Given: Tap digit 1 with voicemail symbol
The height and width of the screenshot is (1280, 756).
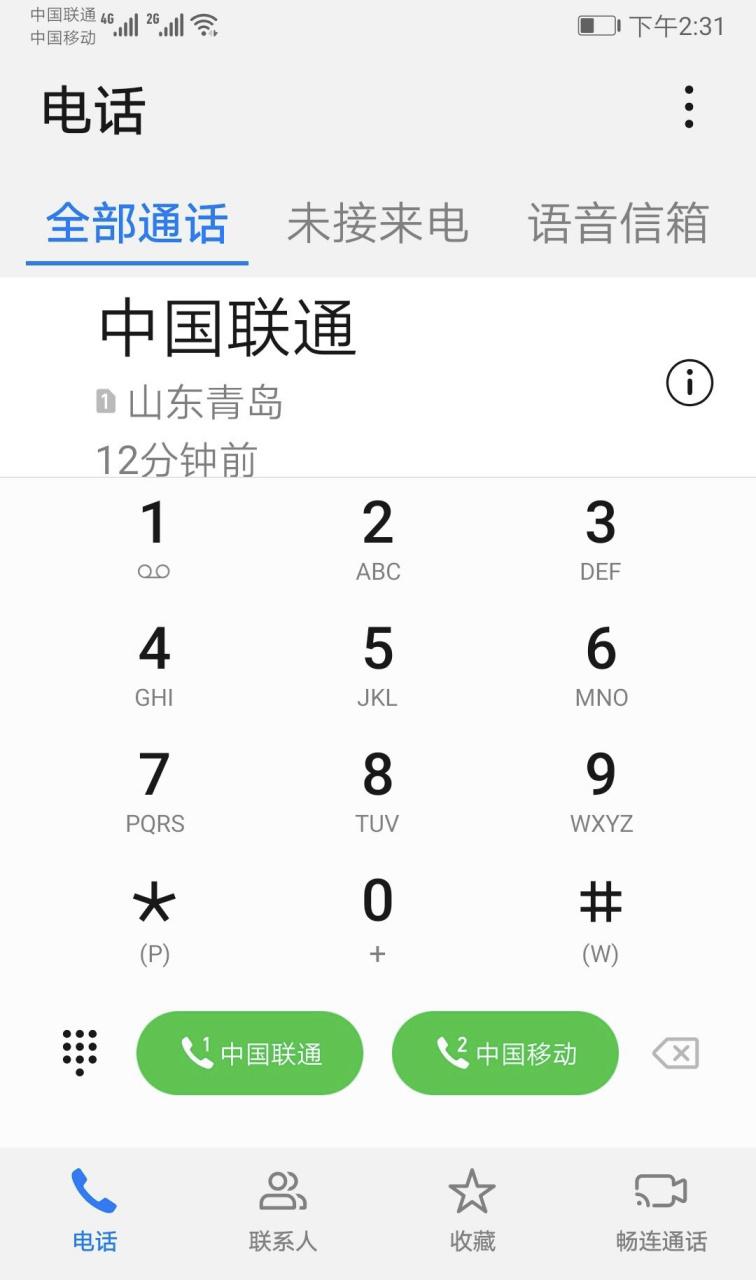Looking at the screenshot, I should 154,535.
